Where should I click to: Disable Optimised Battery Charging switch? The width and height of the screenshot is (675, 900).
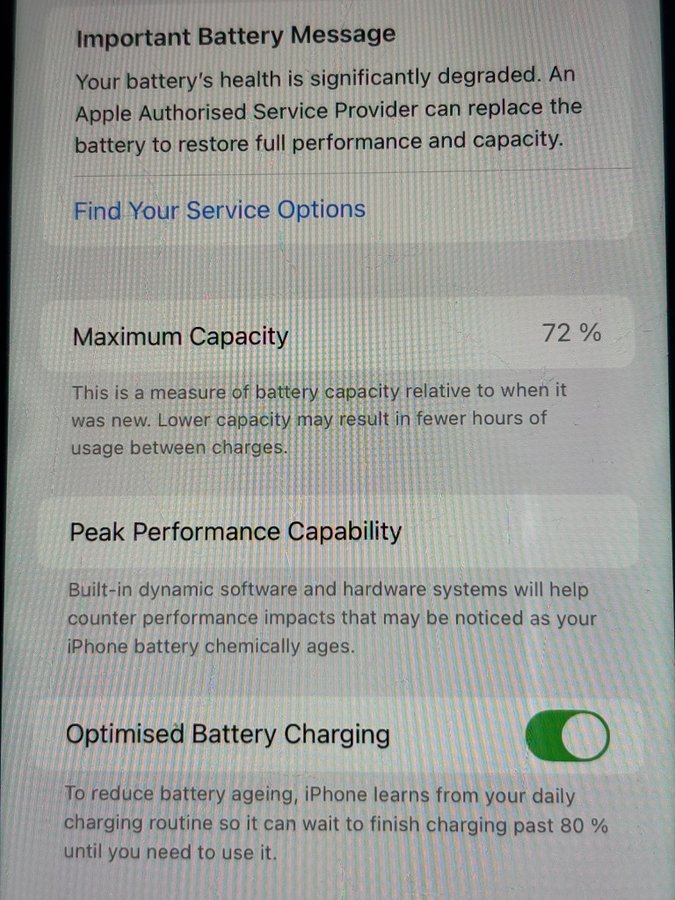pos(567,738)
